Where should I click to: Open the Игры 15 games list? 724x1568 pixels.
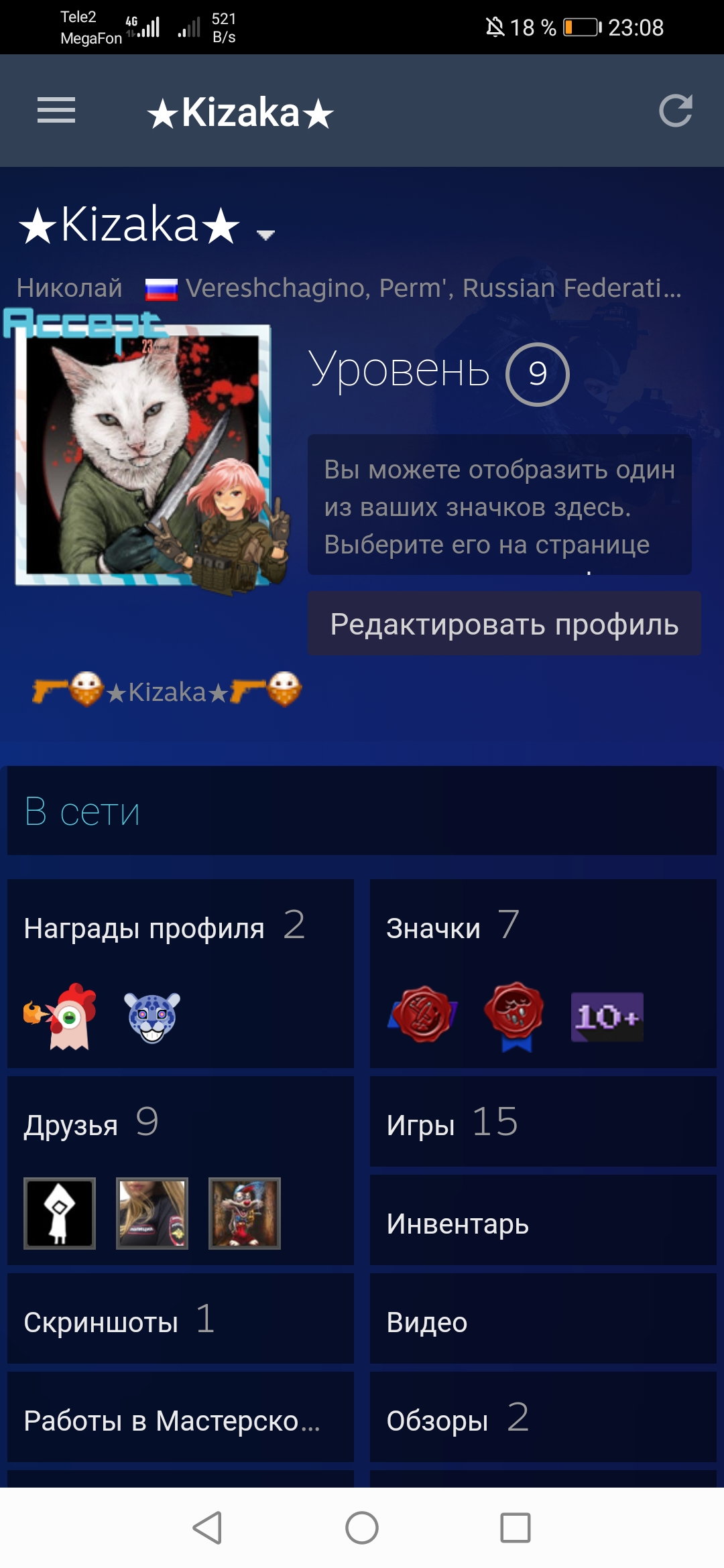point(543,1121)
